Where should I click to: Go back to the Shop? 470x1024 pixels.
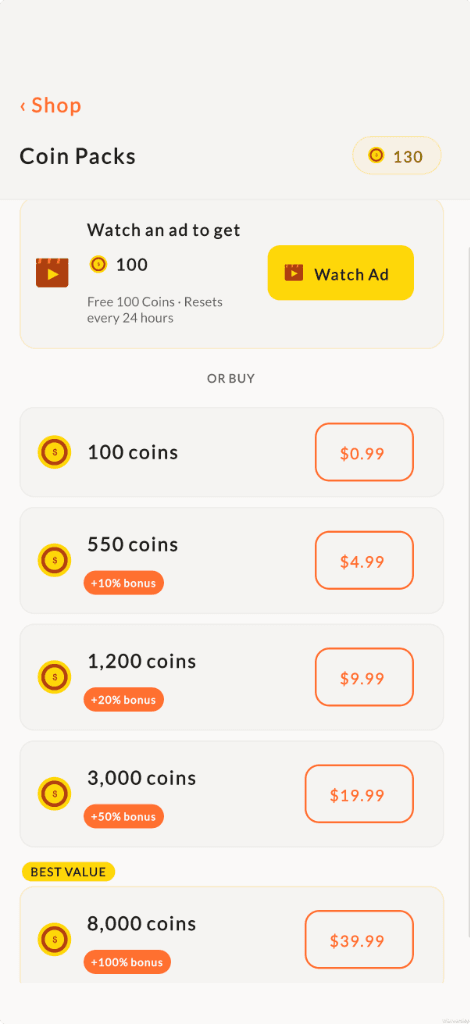[50, 105]
